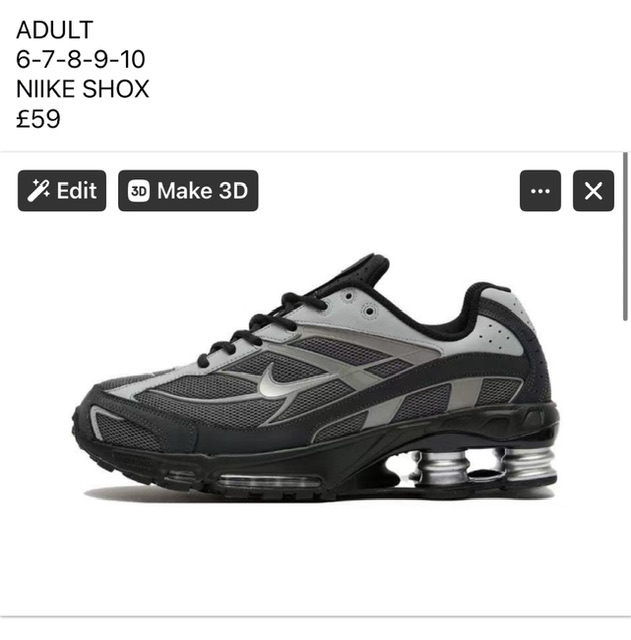
Task: Select the Make 3D option
Action: (x=188, y=191)
